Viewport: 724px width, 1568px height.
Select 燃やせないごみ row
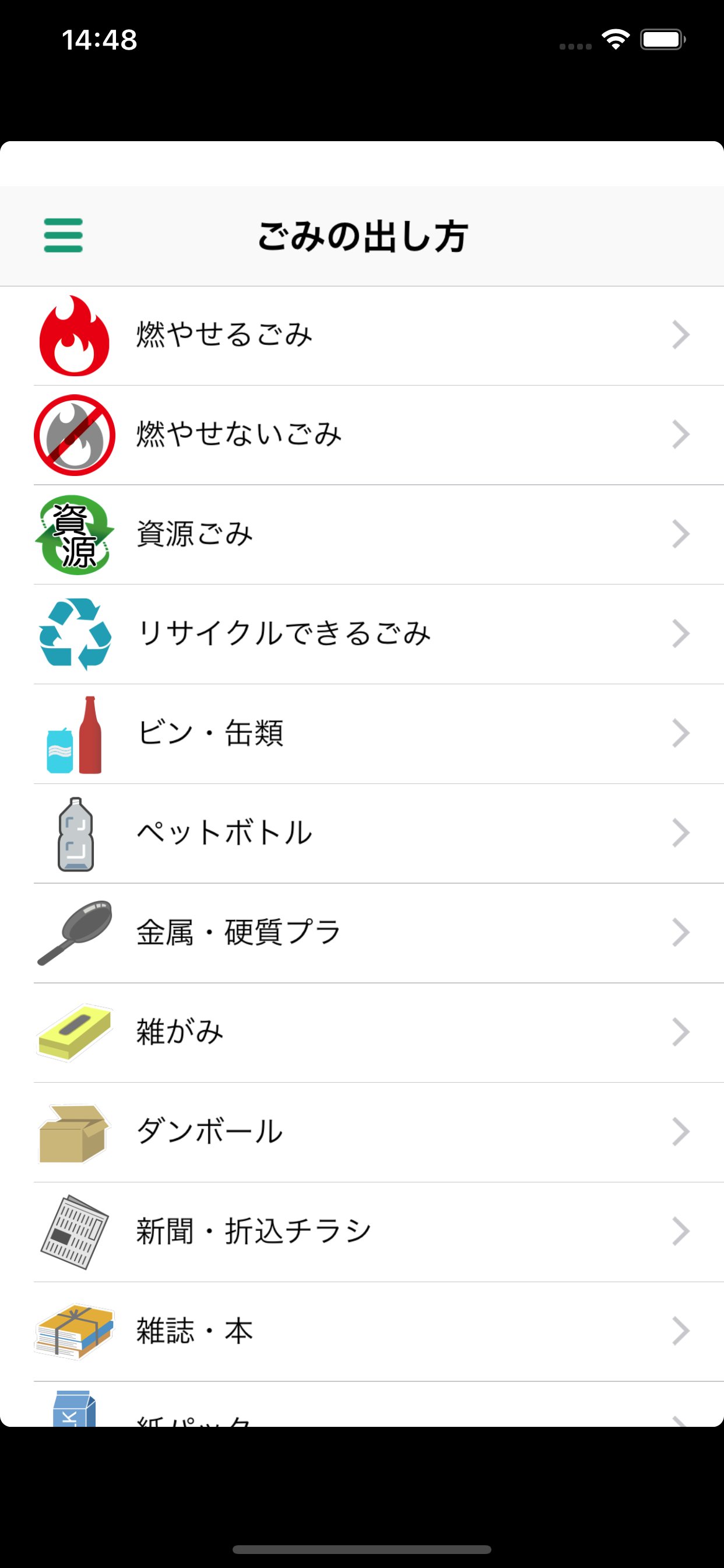362,435
